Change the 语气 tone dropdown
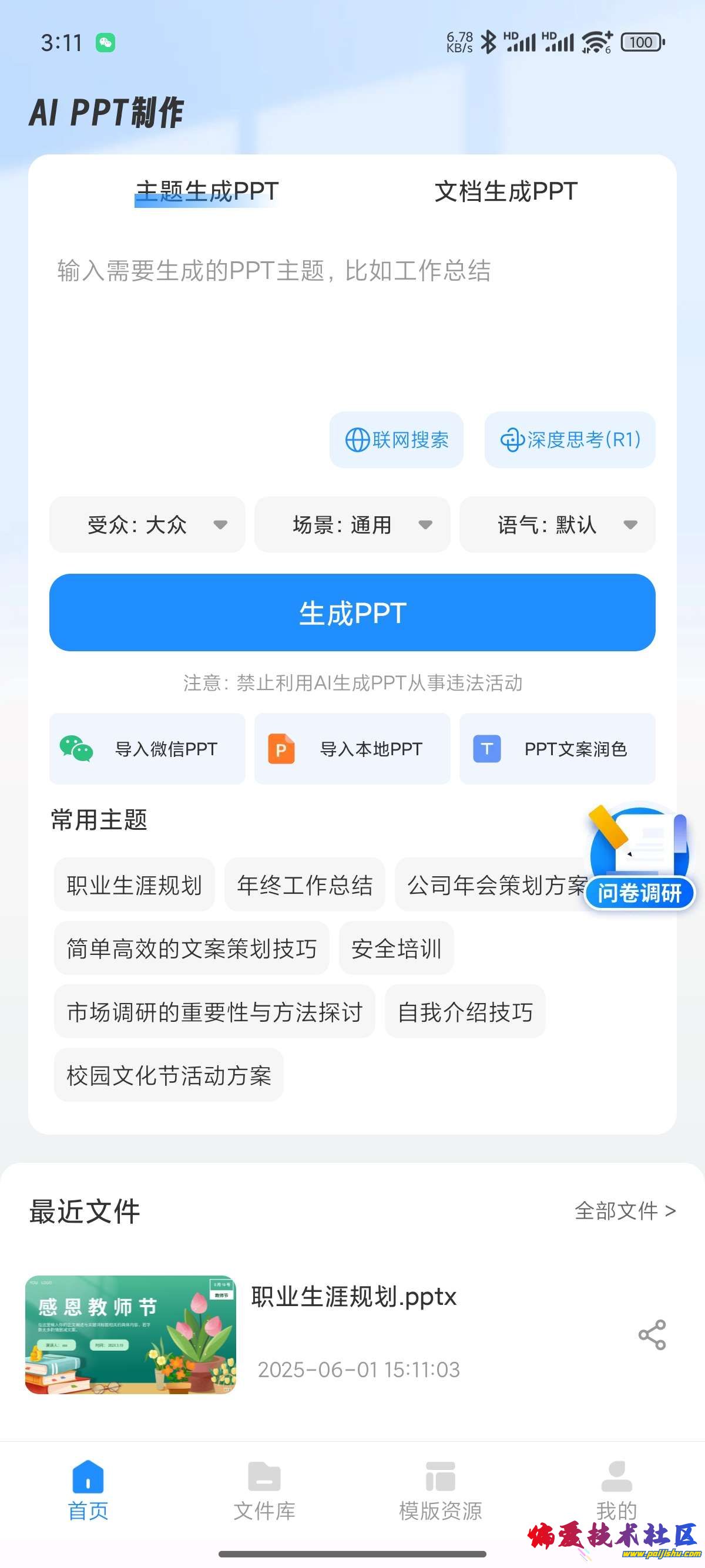 [557, 524]
